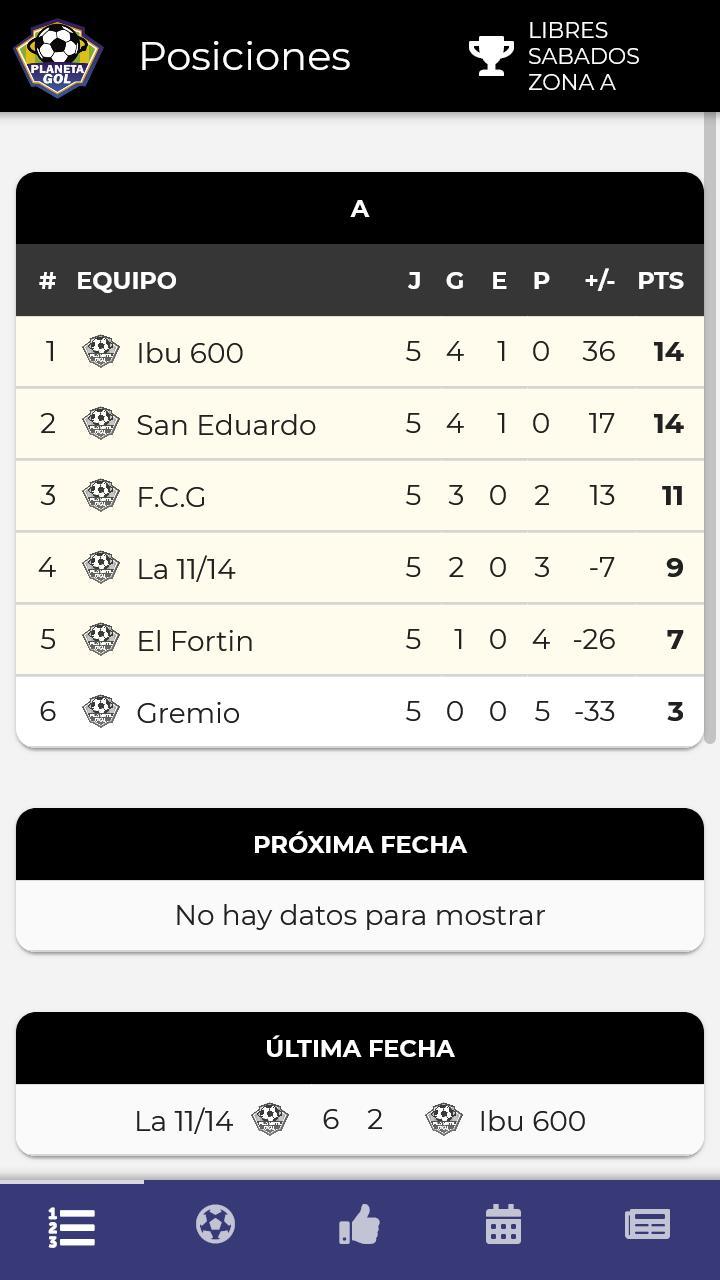Sort standings by the PTS column header
The width and height of the screenshot is (720, 1280).
660,281
